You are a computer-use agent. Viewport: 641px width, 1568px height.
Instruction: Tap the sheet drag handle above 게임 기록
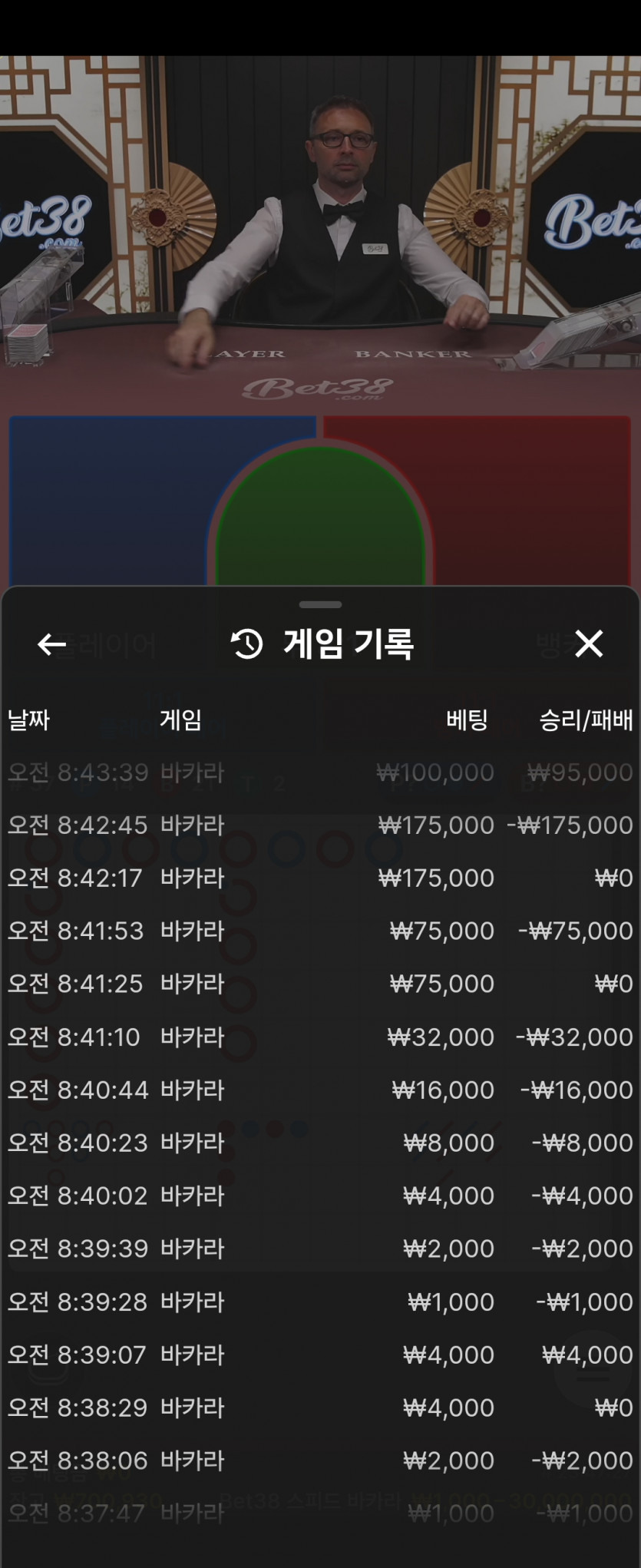(320, 605)
